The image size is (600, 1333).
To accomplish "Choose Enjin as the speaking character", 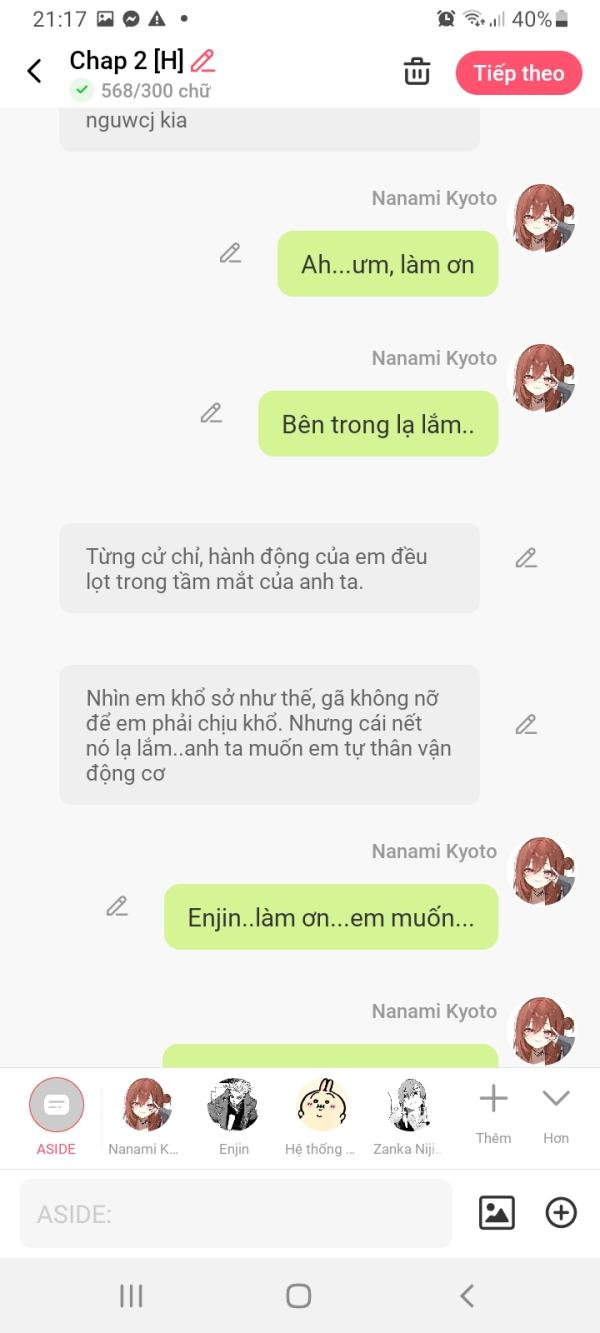I will point(234,1115).
